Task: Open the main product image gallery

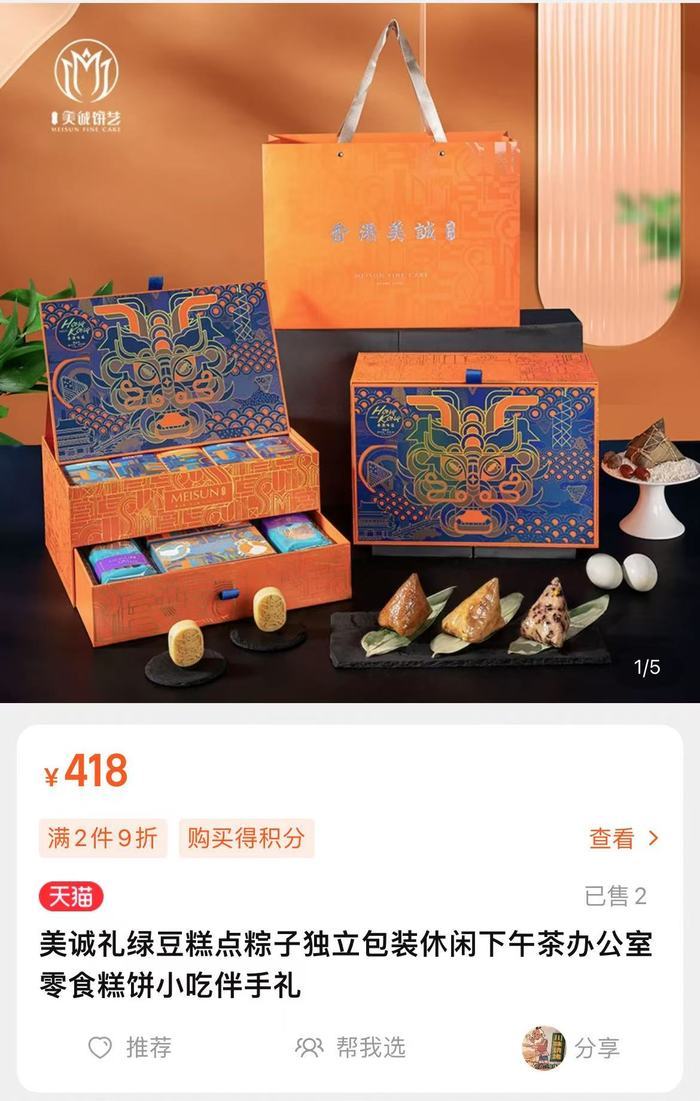Action: 350,350
